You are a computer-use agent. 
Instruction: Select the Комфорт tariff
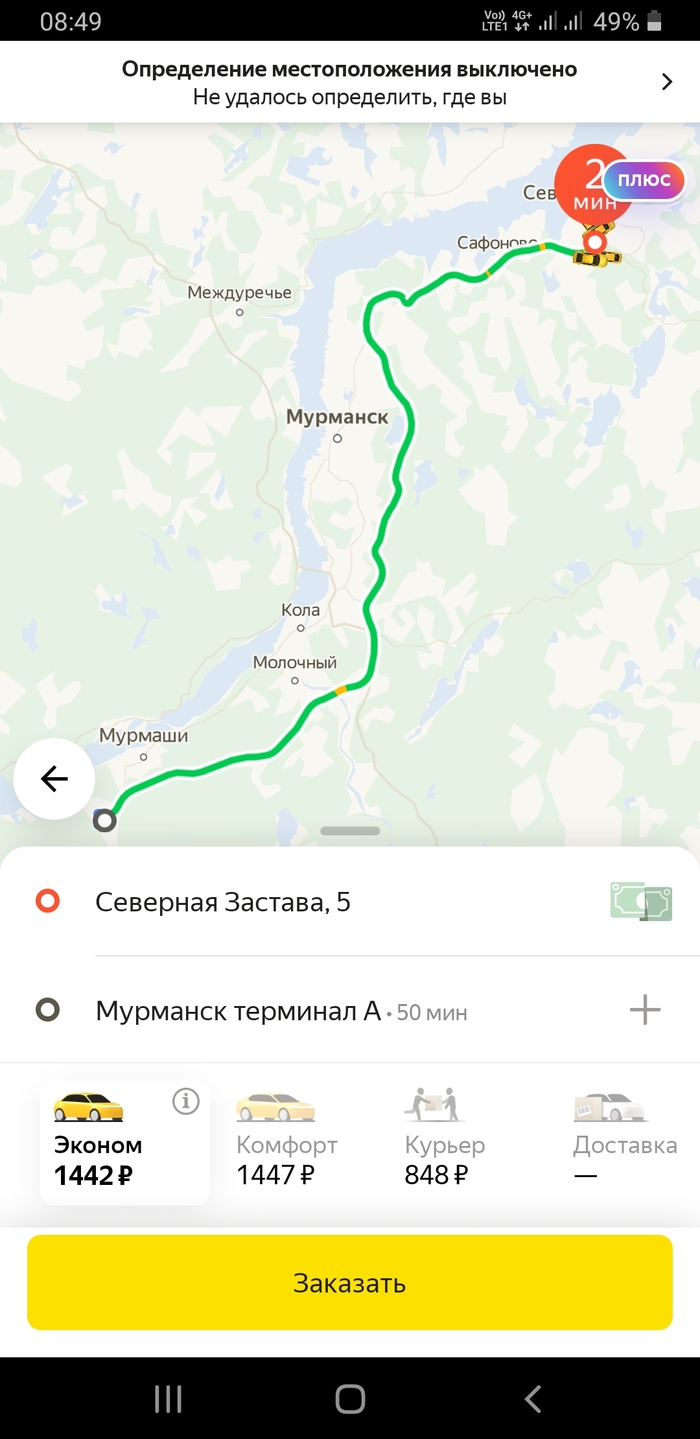[x=287, y=1142]
